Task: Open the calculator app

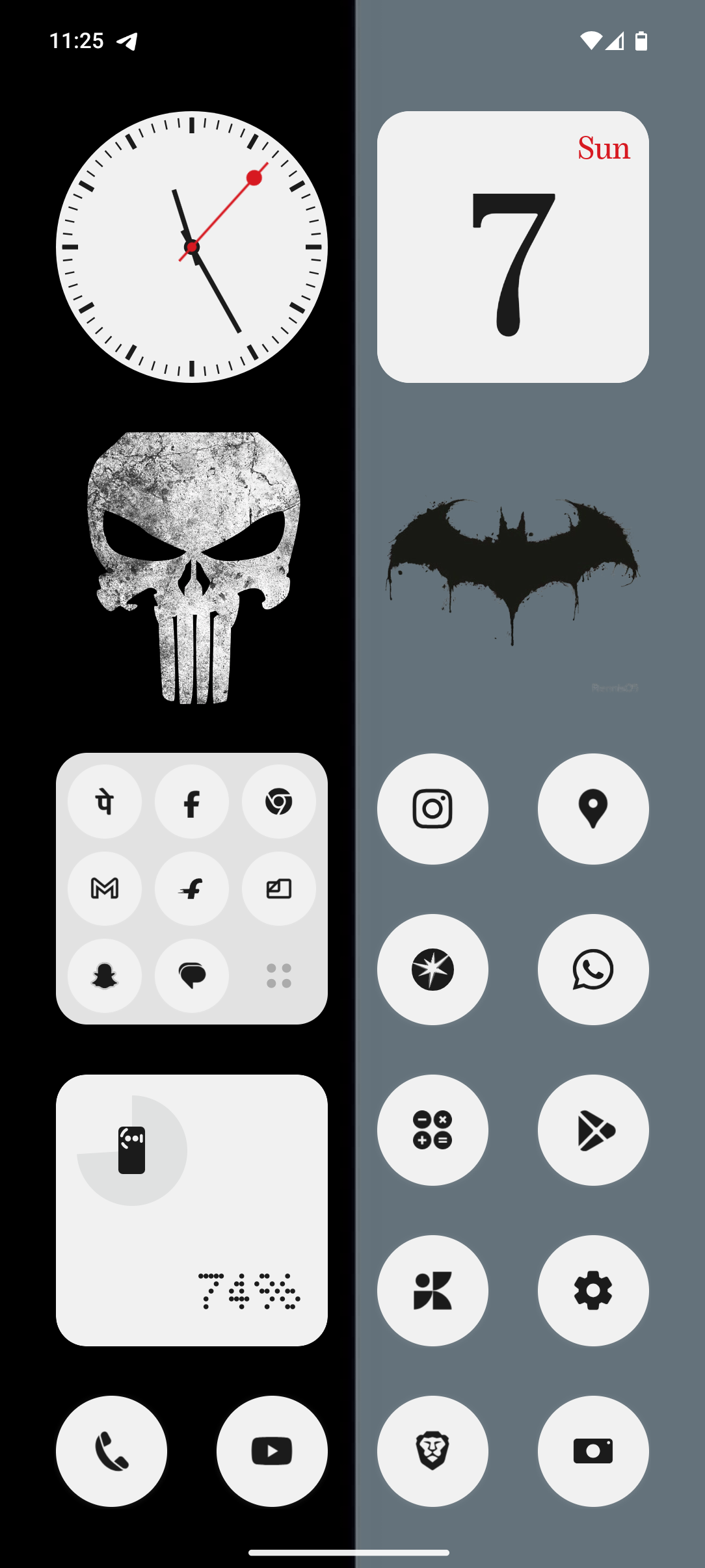Action: (432, 1130)
